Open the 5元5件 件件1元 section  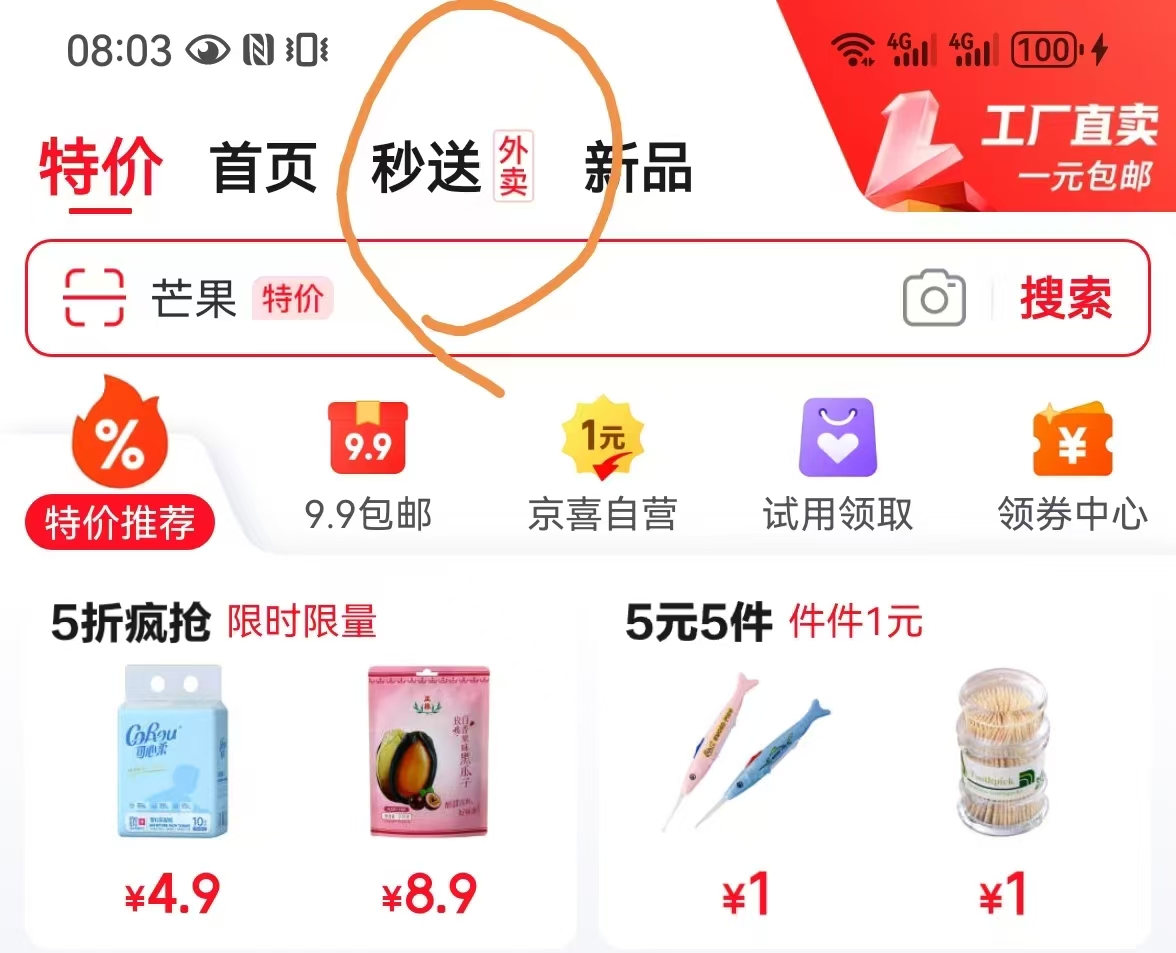772,623
